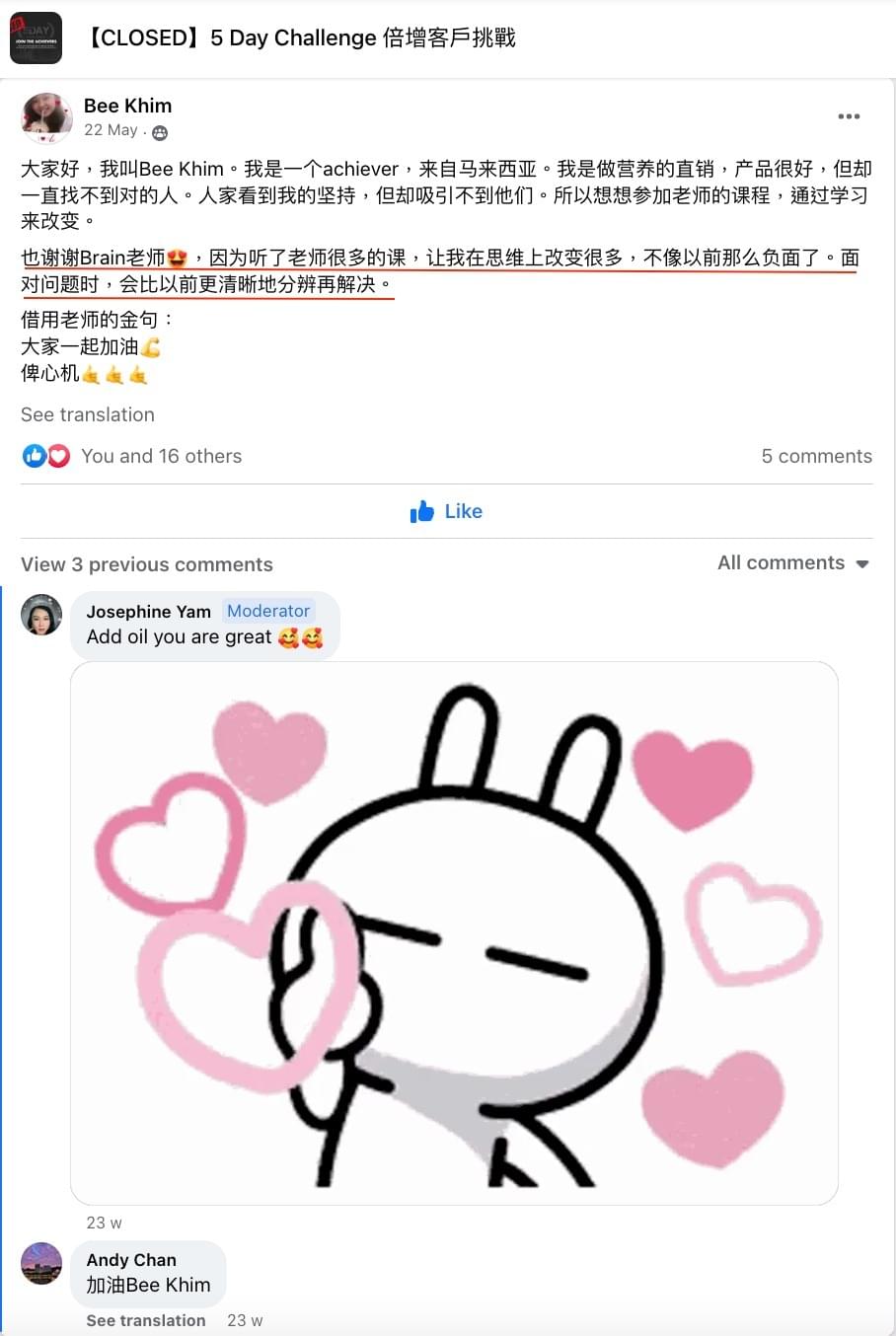Tap Bee Khim's profile picture
The height and width of the screenshot is (1336, 896).
46,117
